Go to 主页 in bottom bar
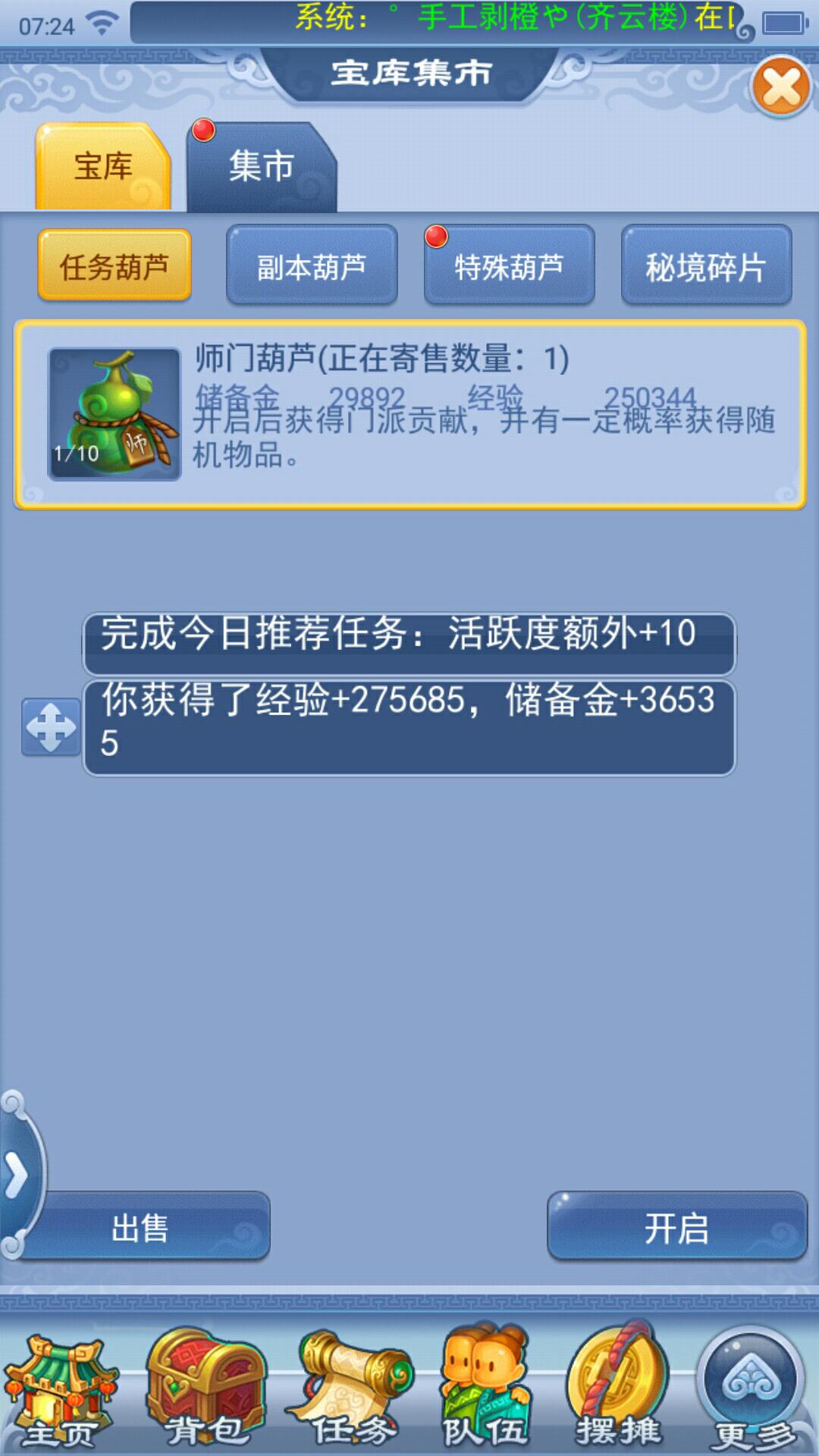This screenshot has width=819, height=1456. coord(61,1392)
